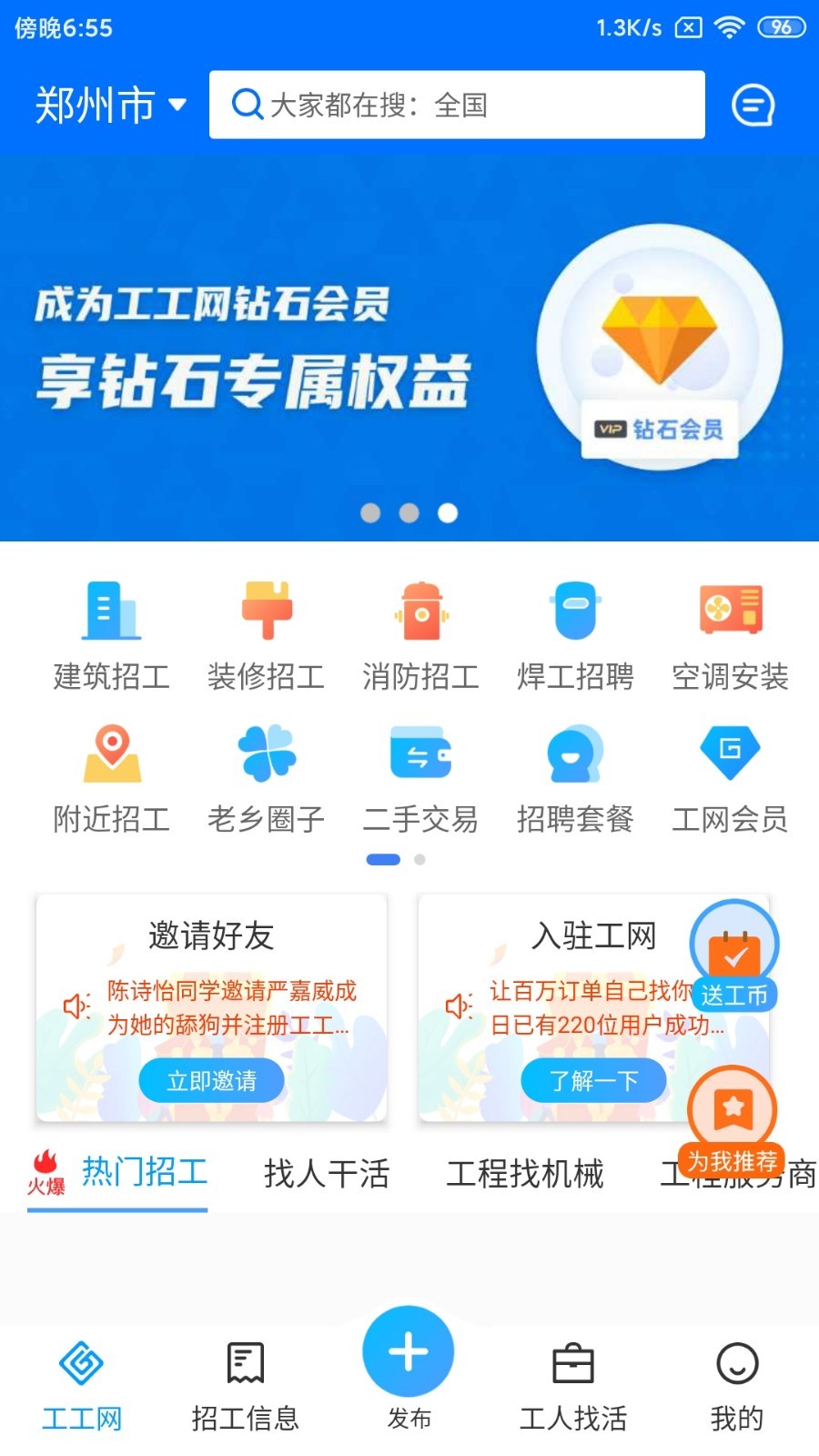Open the 送工币 floating icon
Screen dimensions: 819x1456
coord(733,955)
